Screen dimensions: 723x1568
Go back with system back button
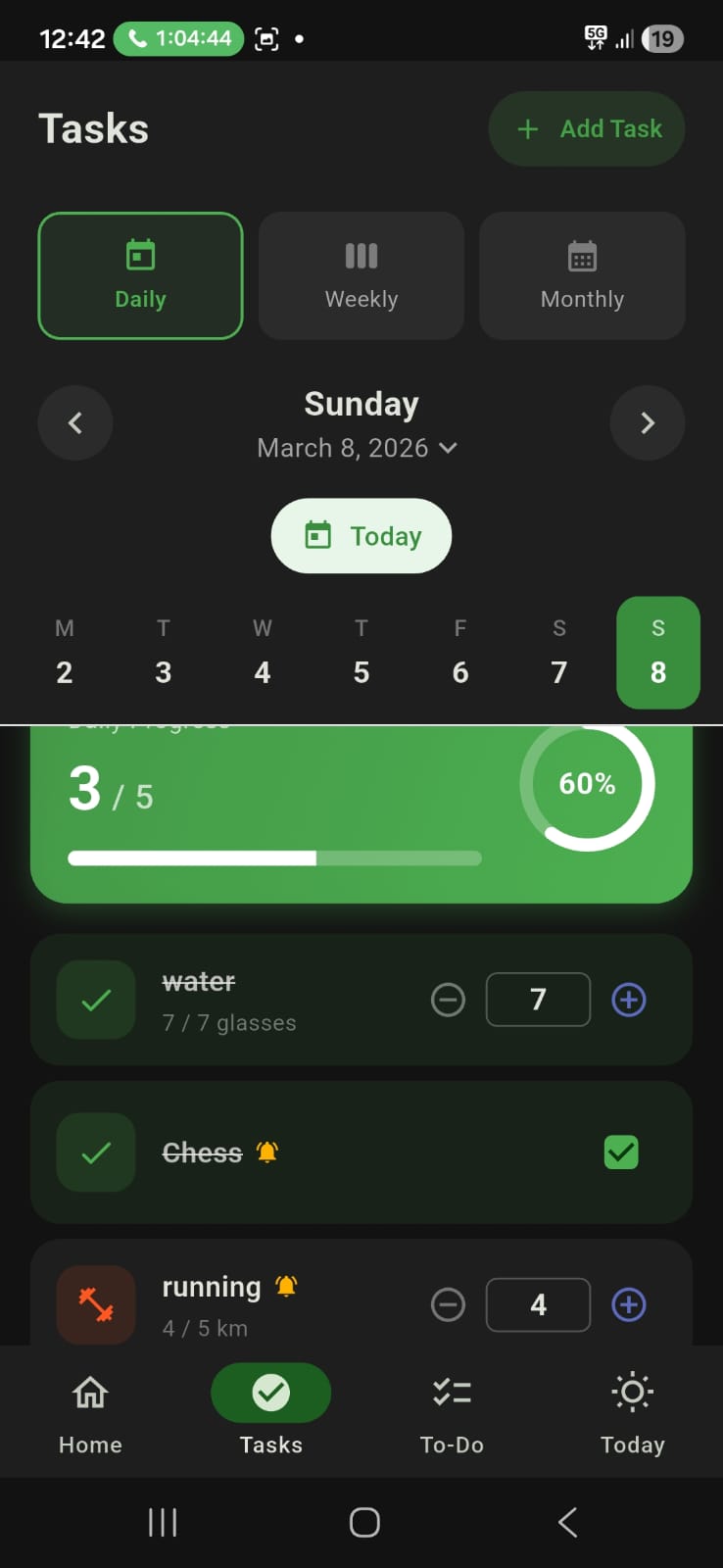567,1522
